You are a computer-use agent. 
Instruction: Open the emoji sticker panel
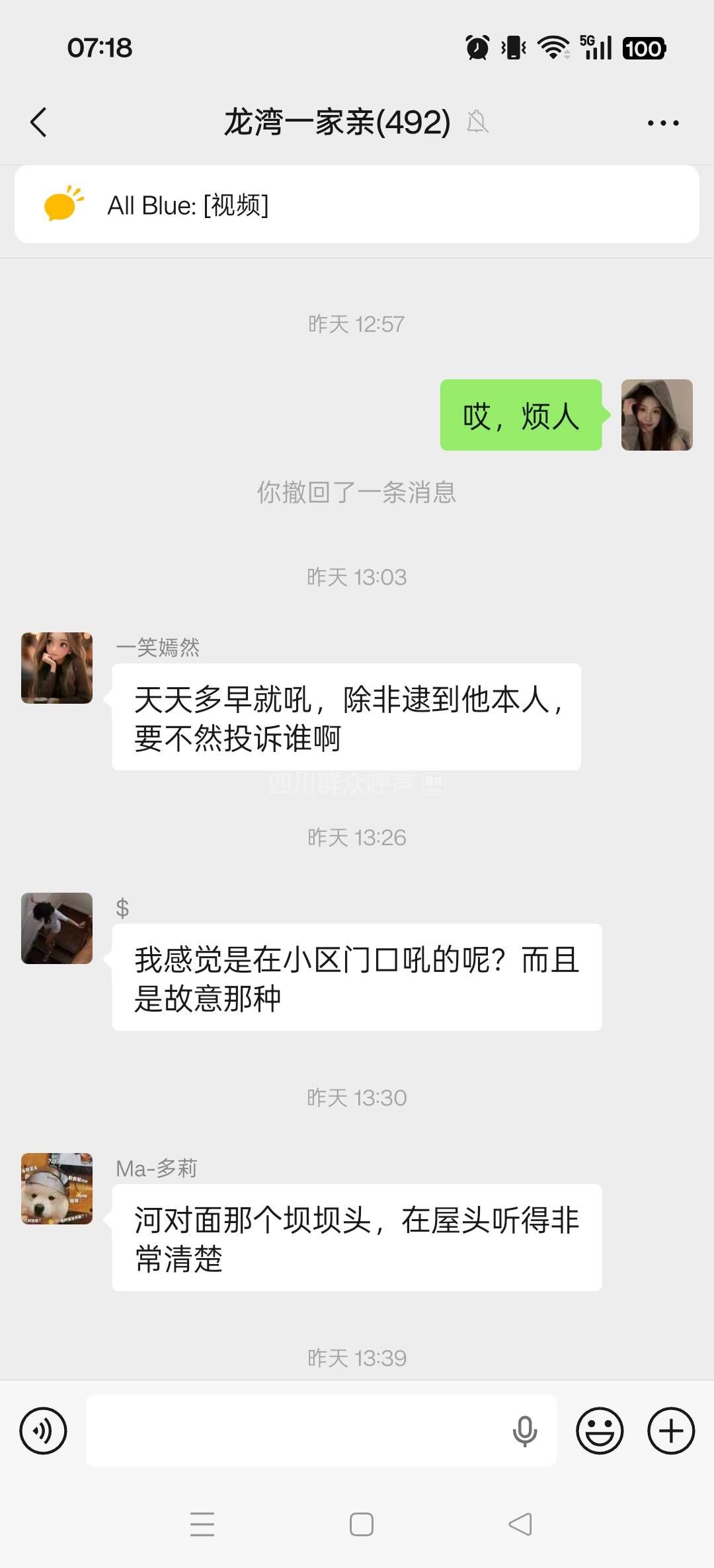pos(600,1431)
